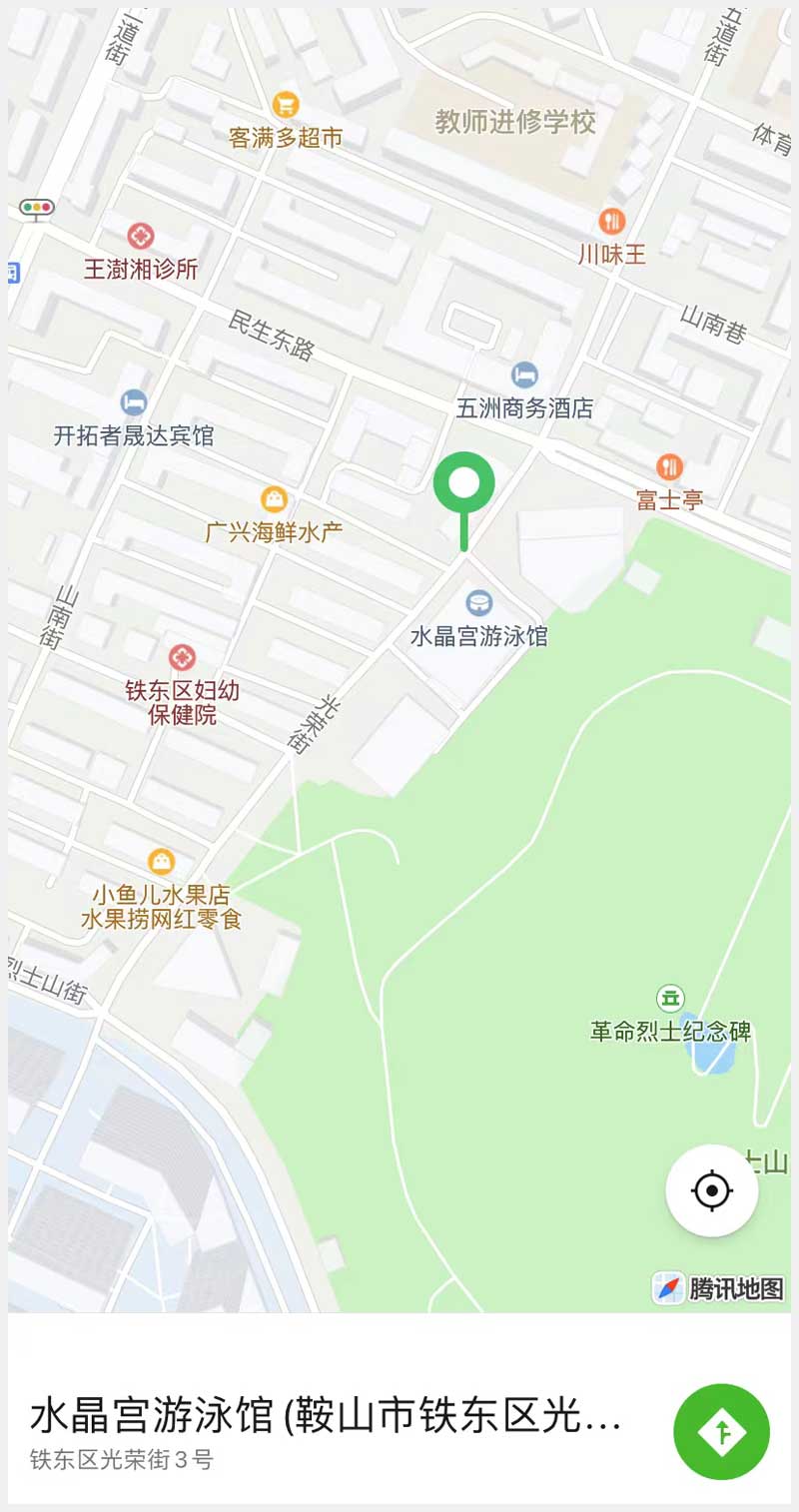The image size is (799, 1512).
Task: Start navigation with the green directions button
Action: [x=721, y=1431]
